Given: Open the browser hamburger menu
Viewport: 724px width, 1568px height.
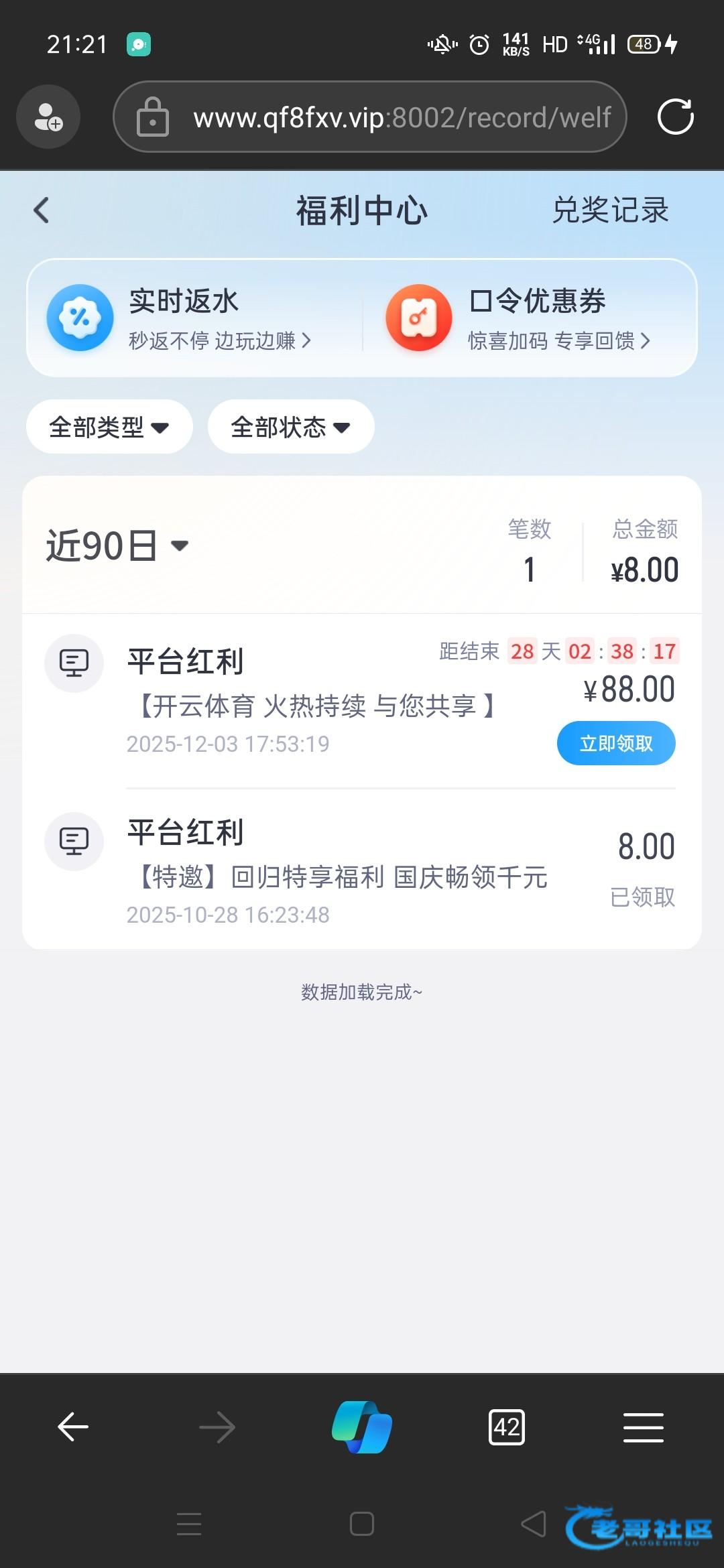Looking at the screenshot, I should [x=644, y=1427].
